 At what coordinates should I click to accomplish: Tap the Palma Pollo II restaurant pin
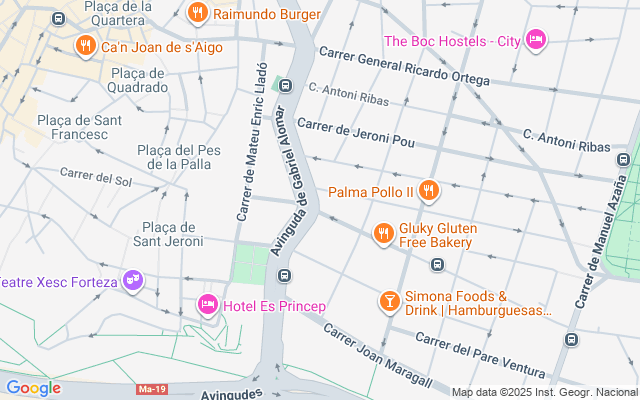(x=429, y=191)
